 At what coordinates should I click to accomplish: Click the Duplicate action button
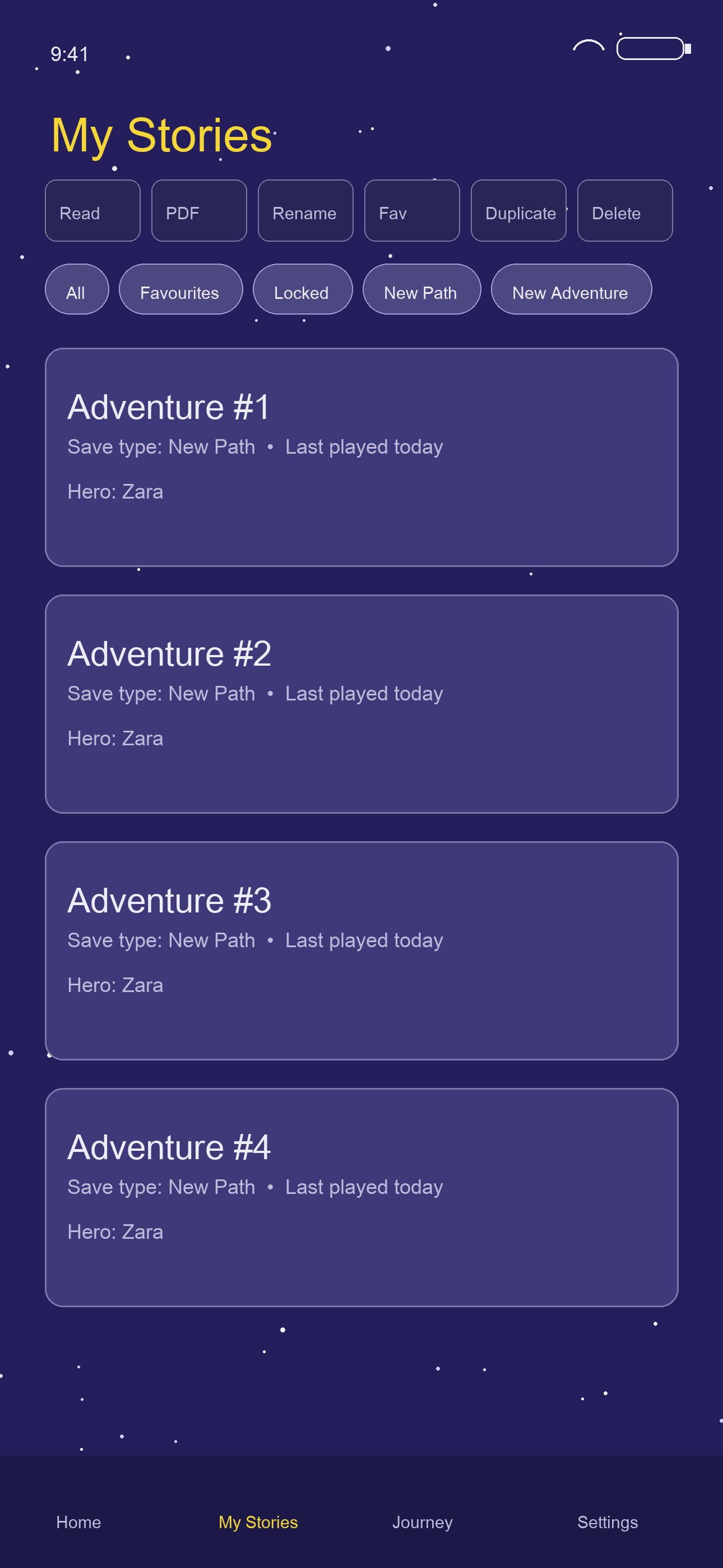(x=518, y=212)
